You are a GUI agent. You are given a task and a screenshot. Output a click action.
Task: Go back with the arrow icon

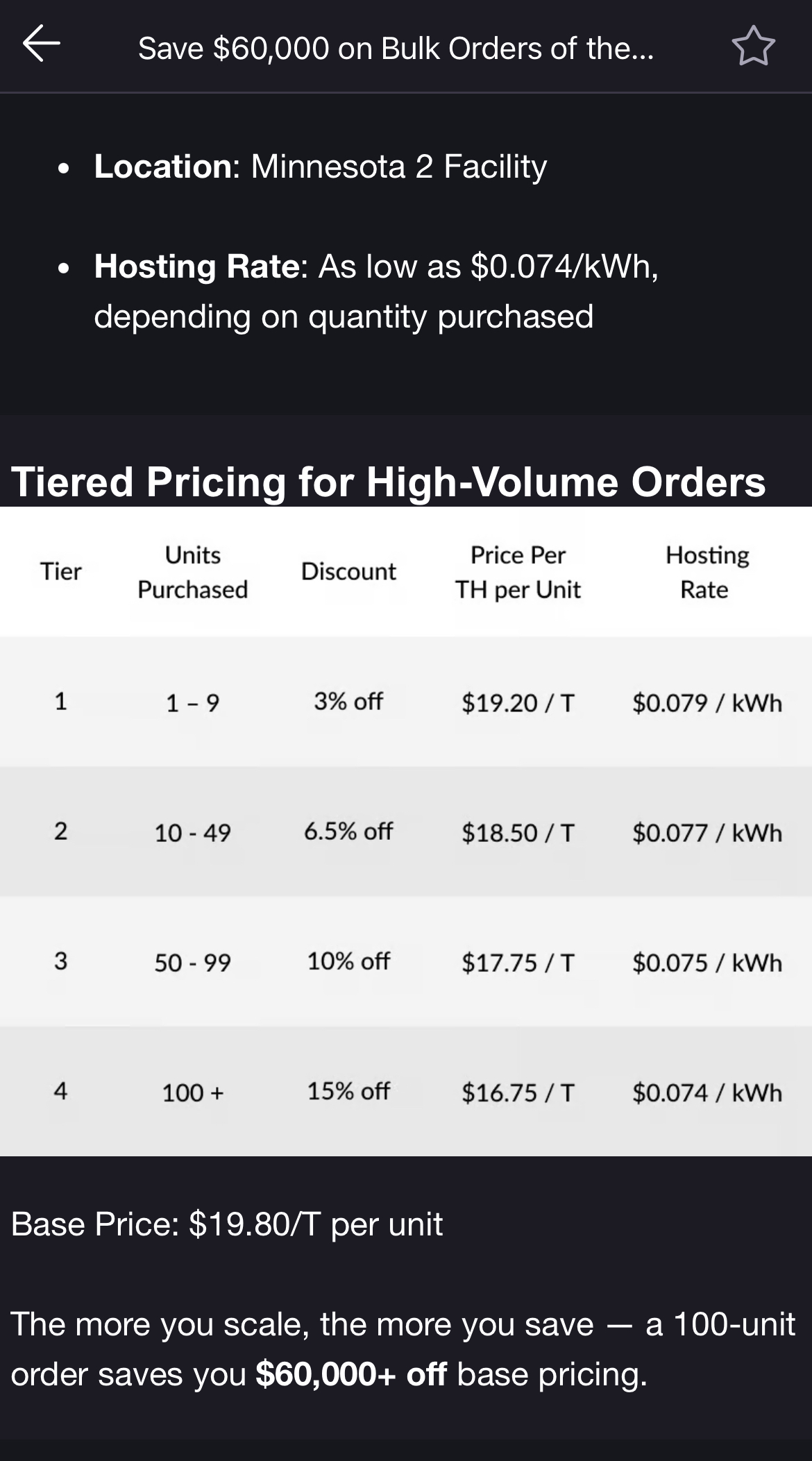(42, 44)
